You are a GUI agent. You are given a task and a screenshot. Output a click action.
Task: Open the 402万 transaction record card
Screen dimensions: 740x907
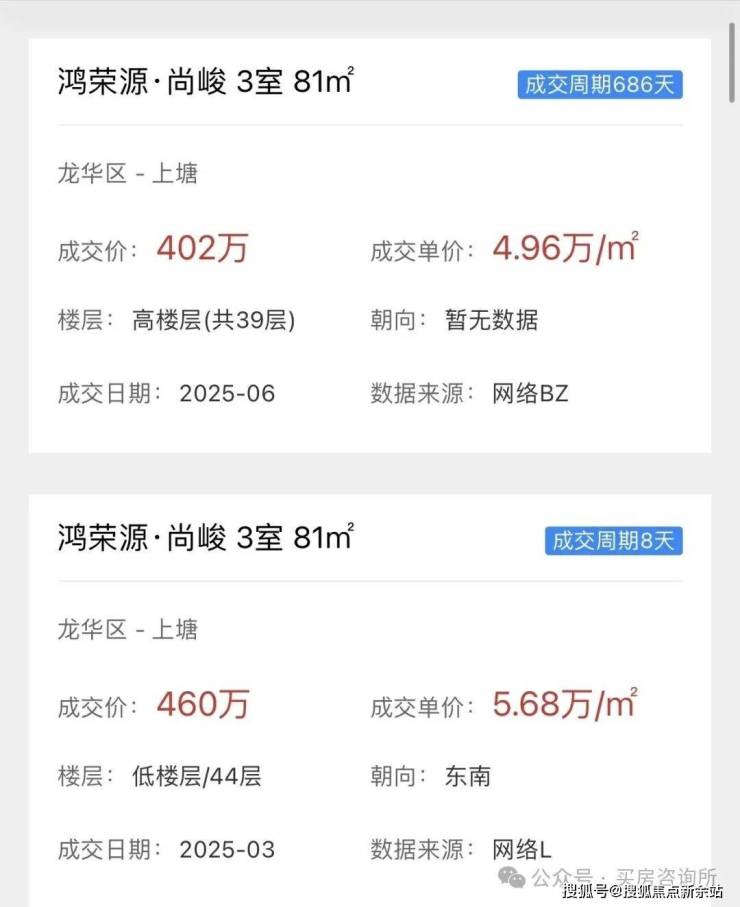click(369, 245)
